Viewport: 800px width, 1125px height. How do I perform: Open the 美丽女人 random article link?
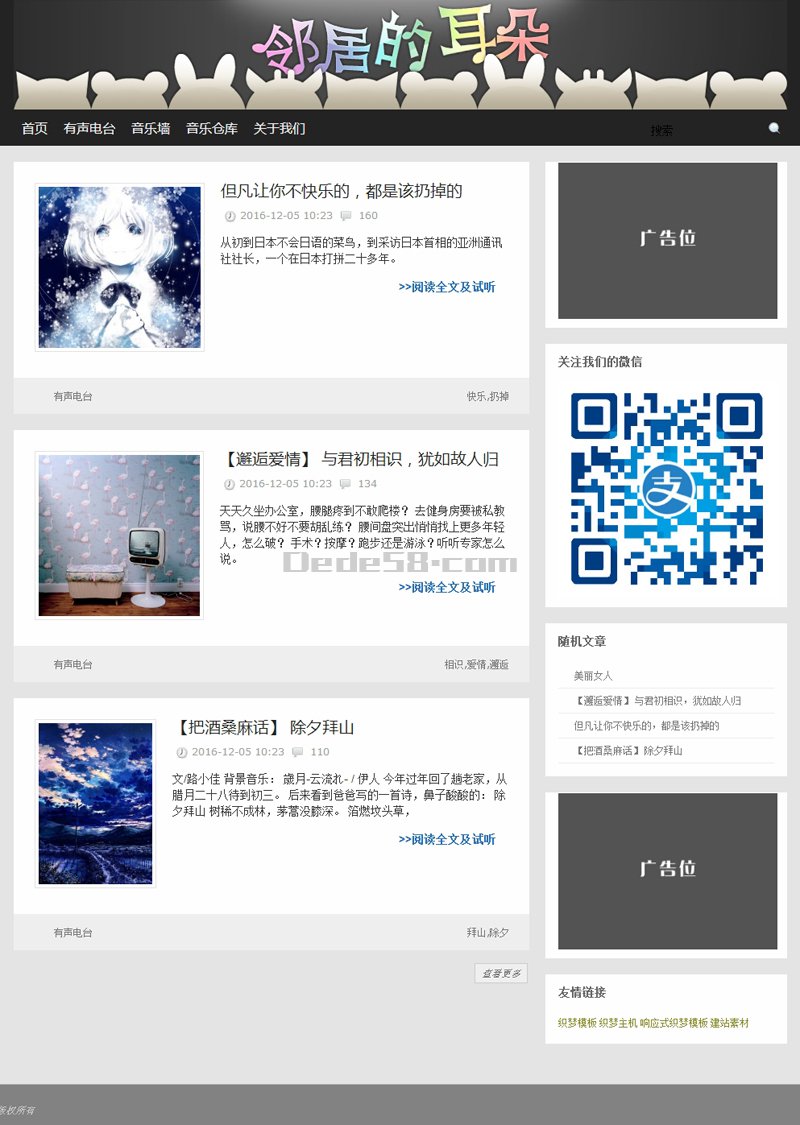click(x=592, y=676)
